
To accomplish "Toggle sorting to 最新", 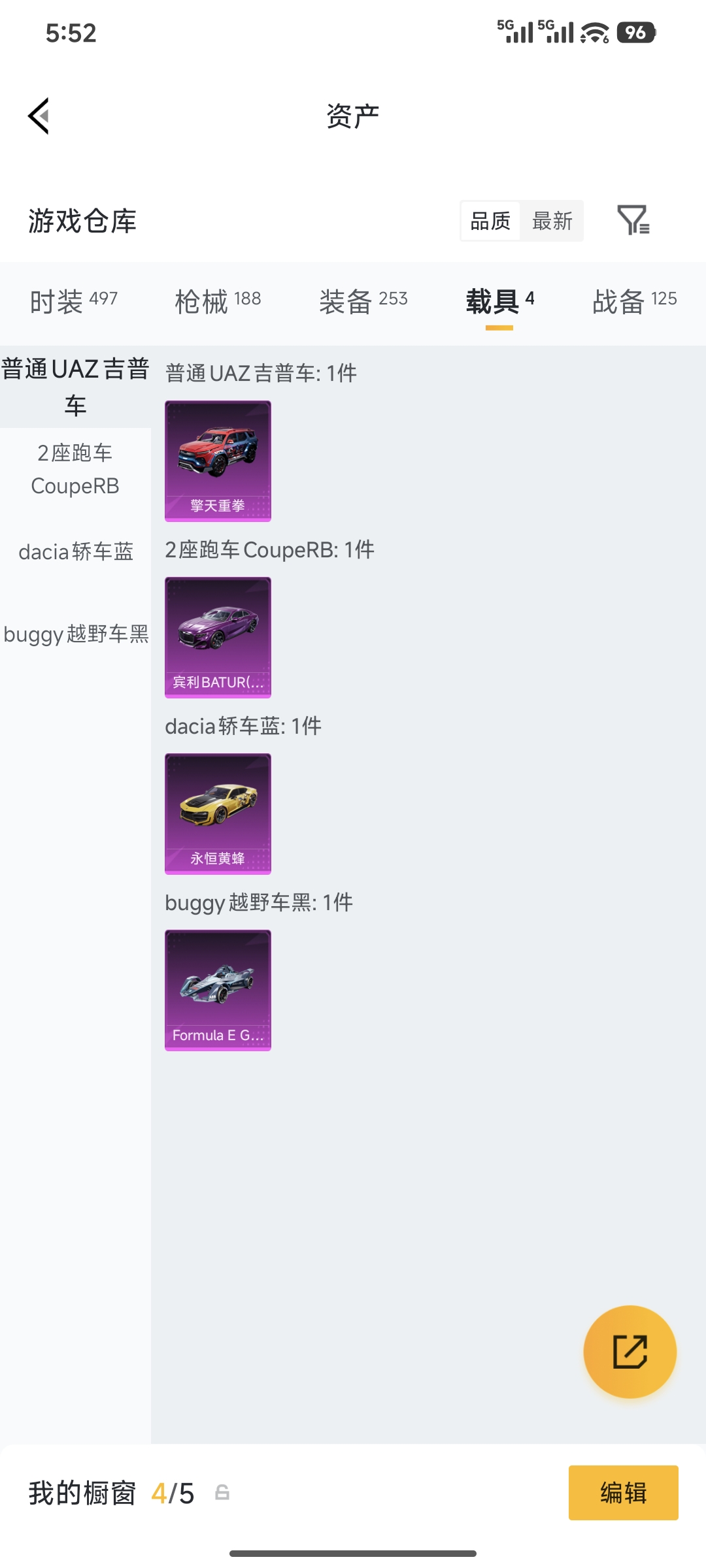I will (552, 221).
